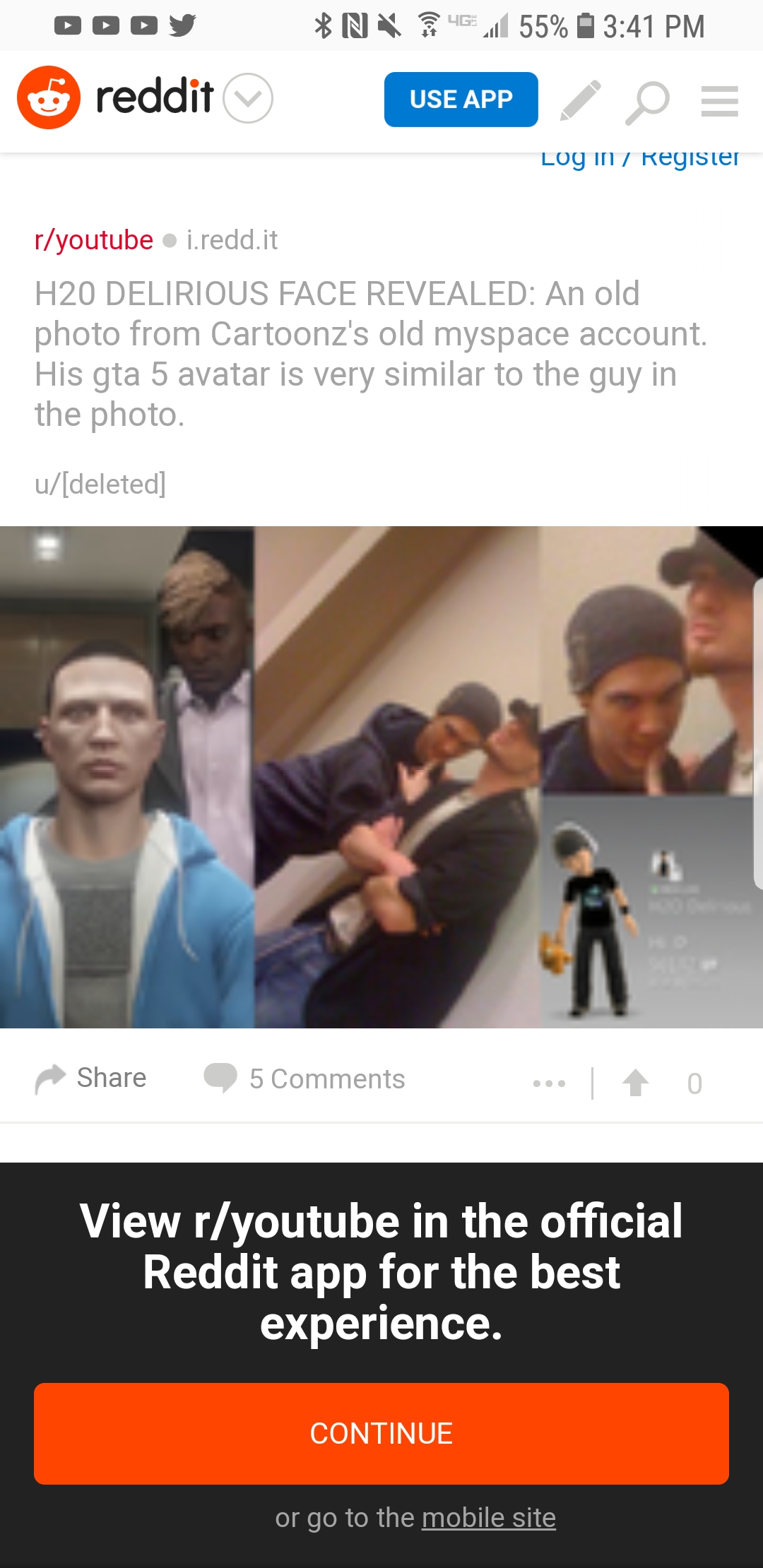Open the search magnifier

[x=647, y=102]
